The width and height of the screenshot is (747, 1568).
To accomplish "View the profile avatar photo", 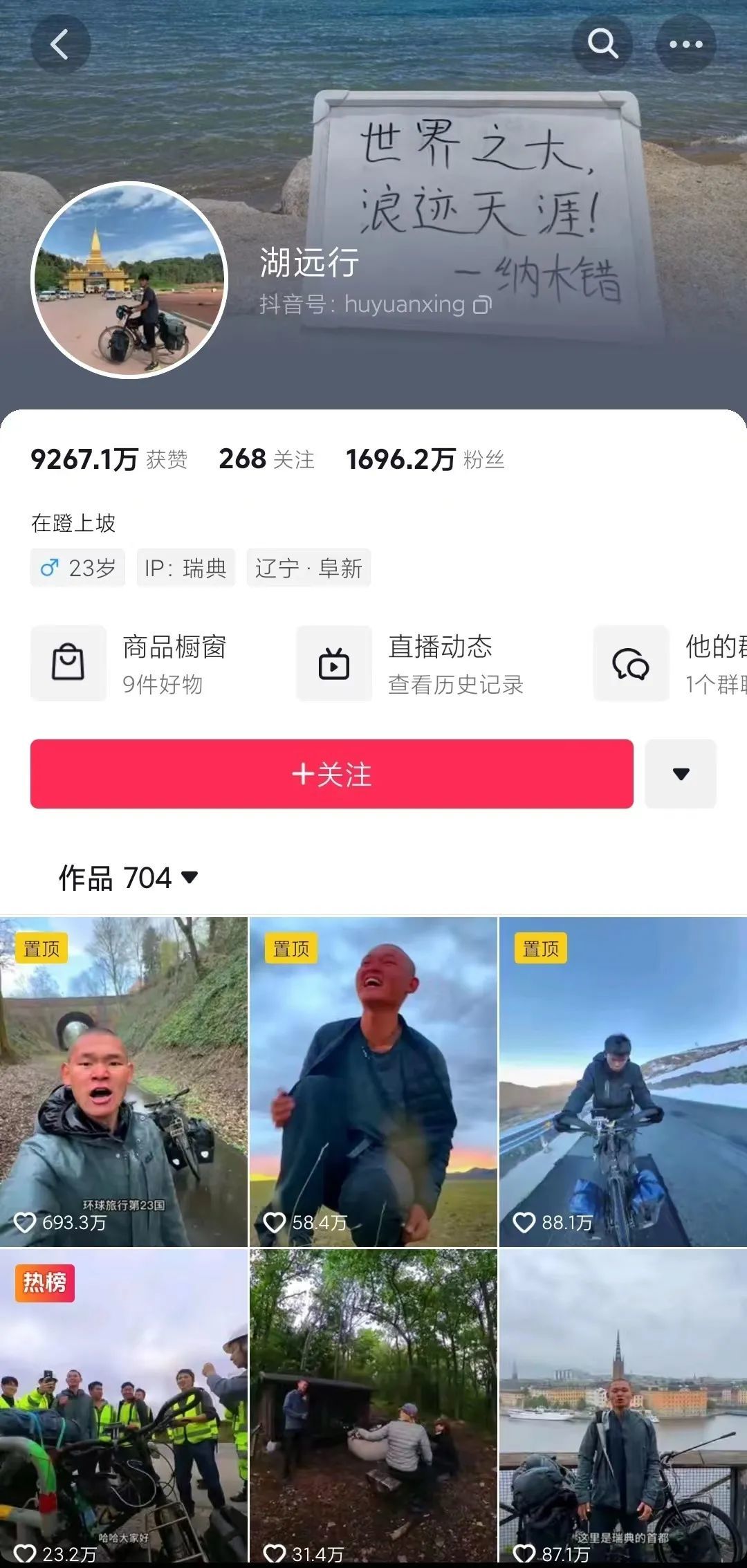I will (x=130, y=280).
